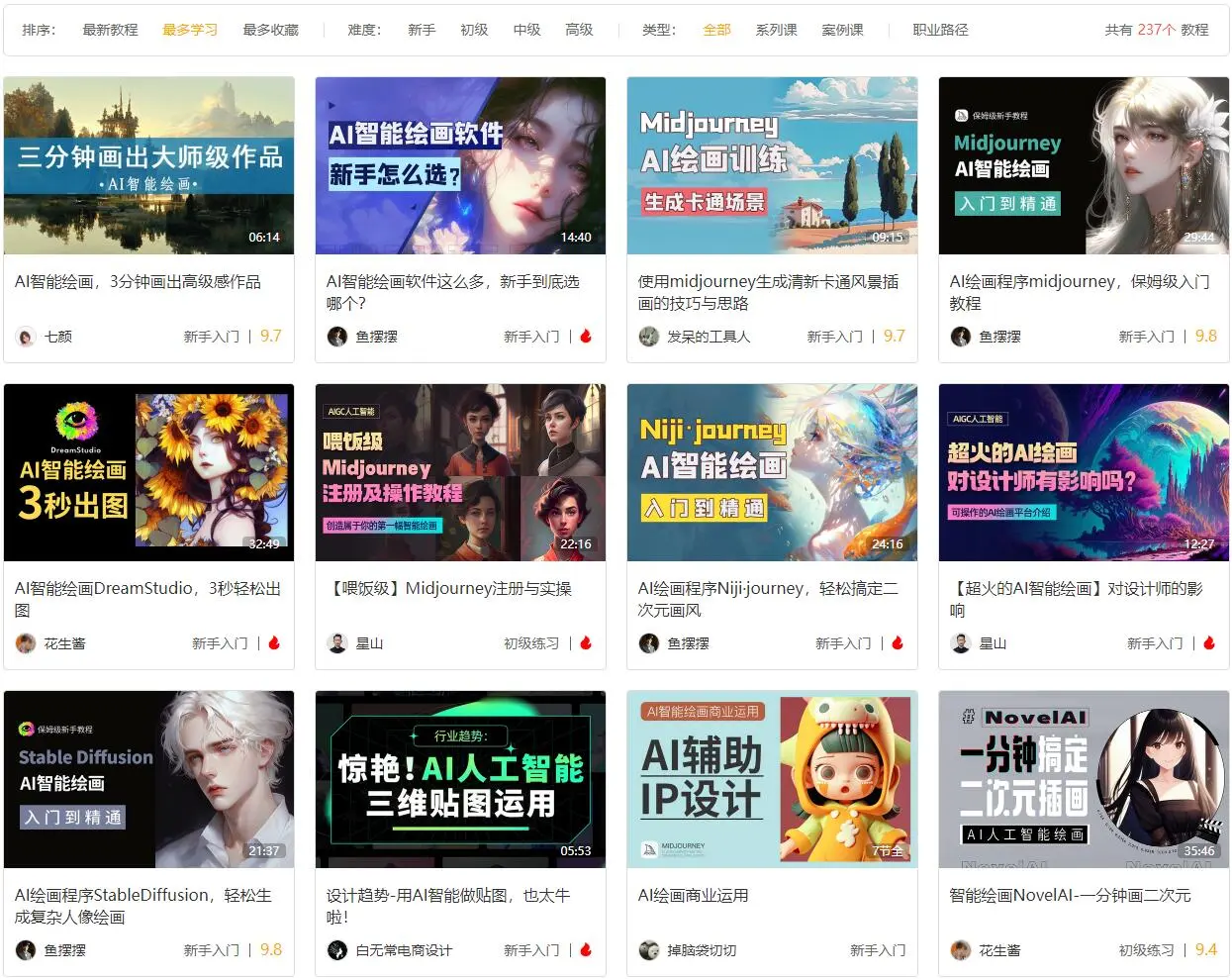Open Midjourney 生成卡通场景 course
Viewport: 1232px width, 979px height.
tap(772, 166)
